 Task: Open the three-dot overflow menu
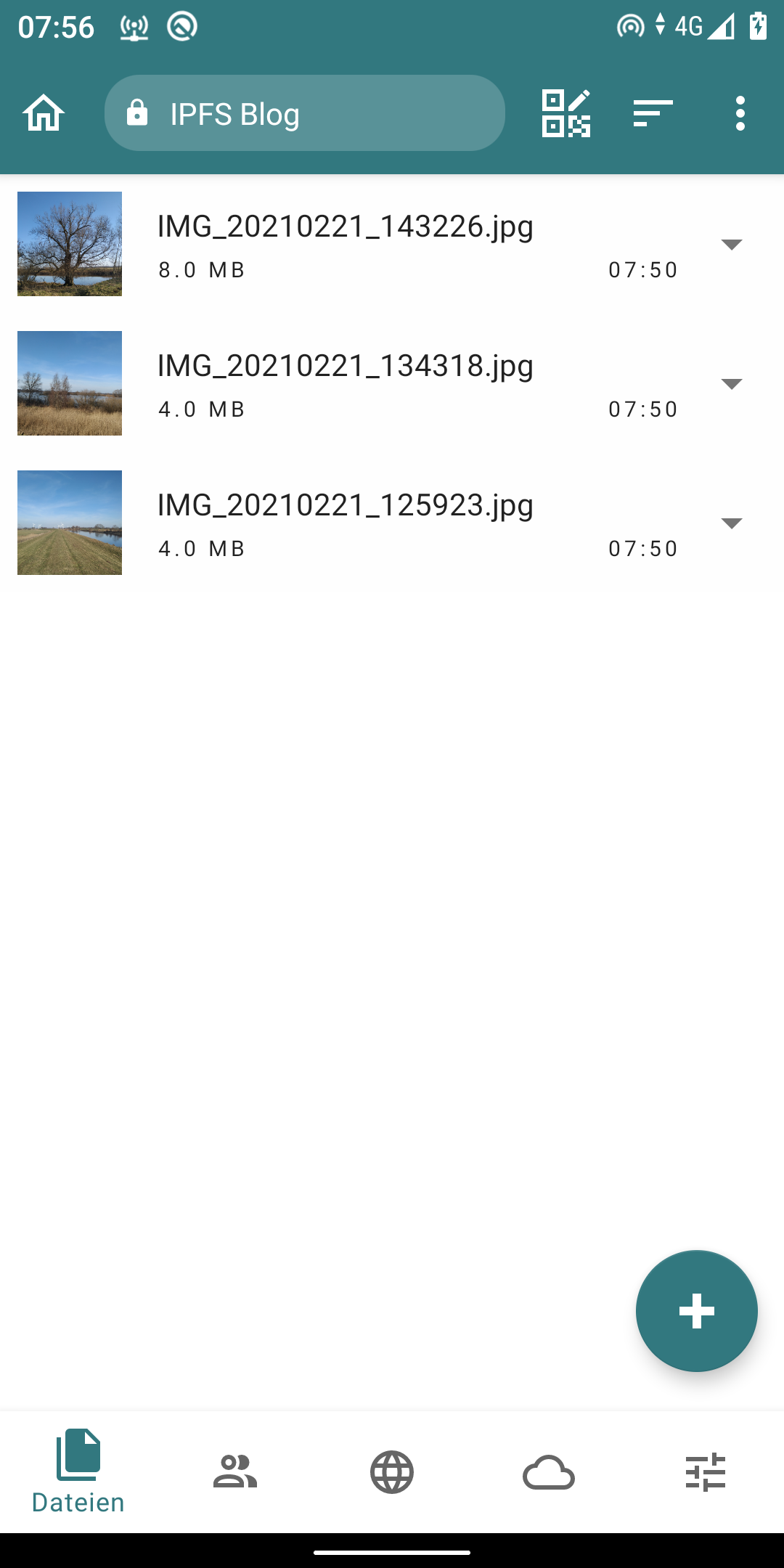click(x=740, y=113)
